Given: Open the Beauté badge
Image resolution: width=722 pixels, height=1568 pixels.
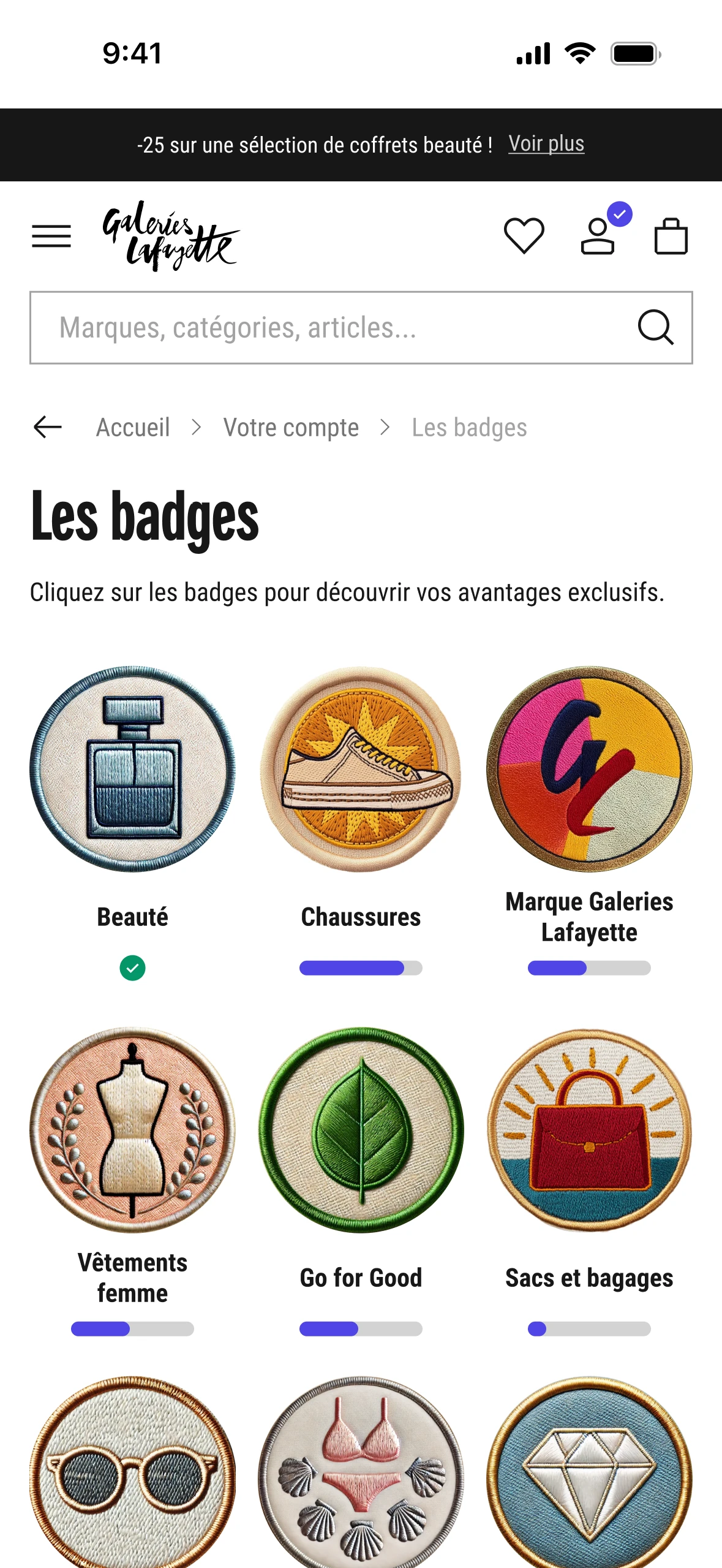Looking at the screenshot, I should 132,769.
